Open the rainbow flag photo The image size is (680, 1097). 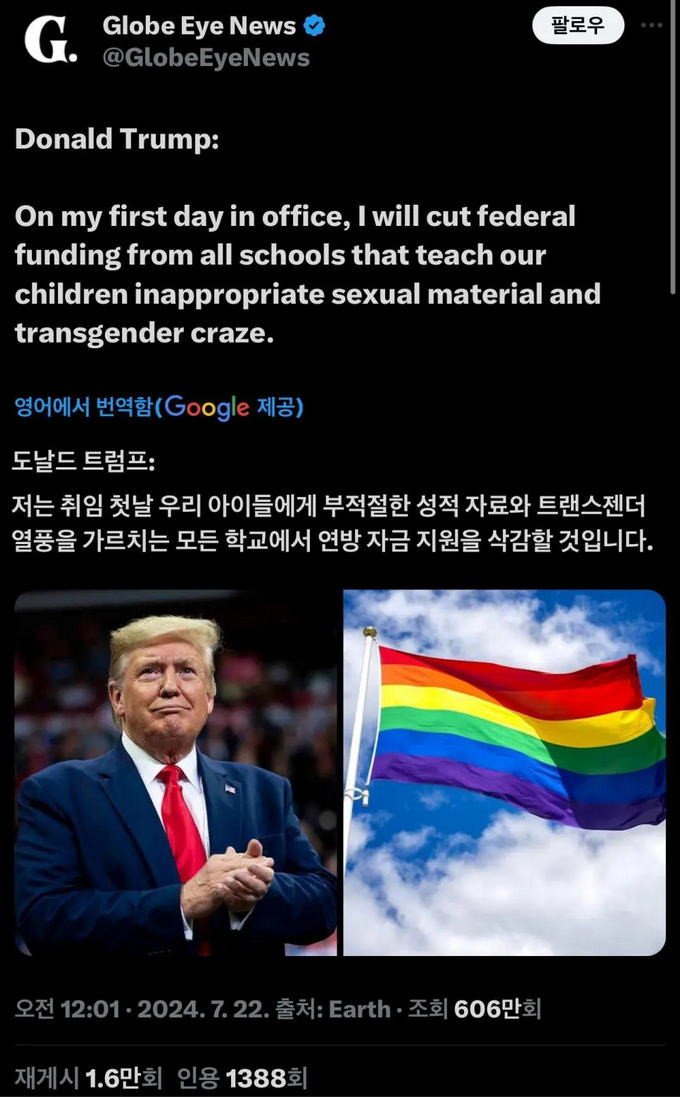pos(504,772)
